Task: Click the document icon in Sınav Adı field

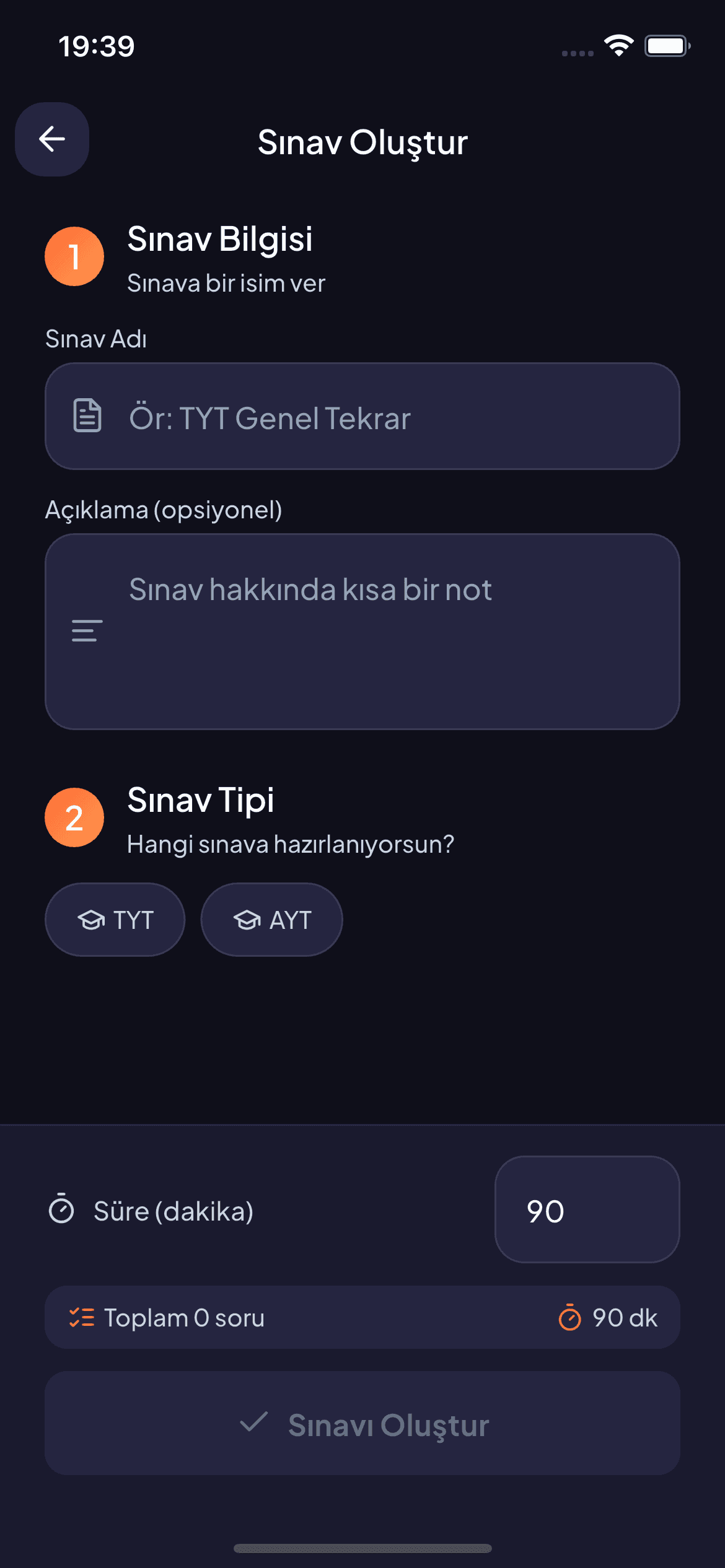Action: point(87,416)
